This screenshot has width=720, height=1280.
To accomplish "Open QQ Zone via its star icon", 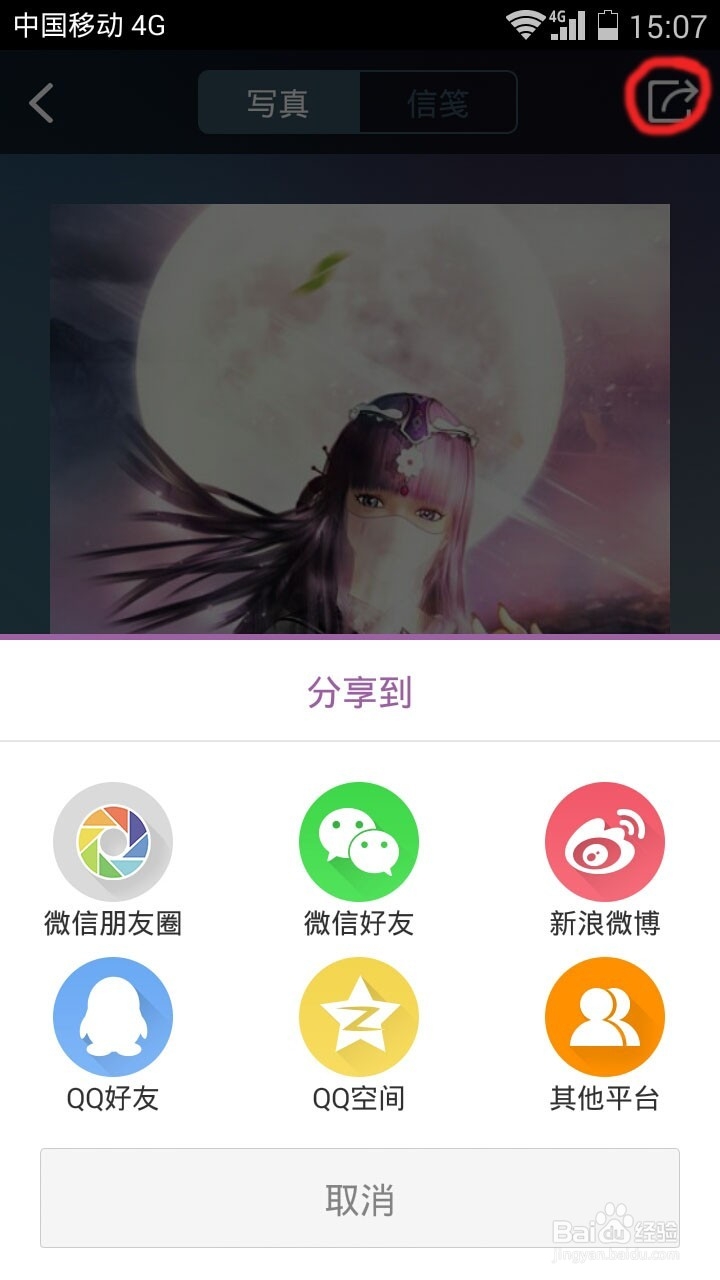I will pyautogui.click(x=358, y=1015).
